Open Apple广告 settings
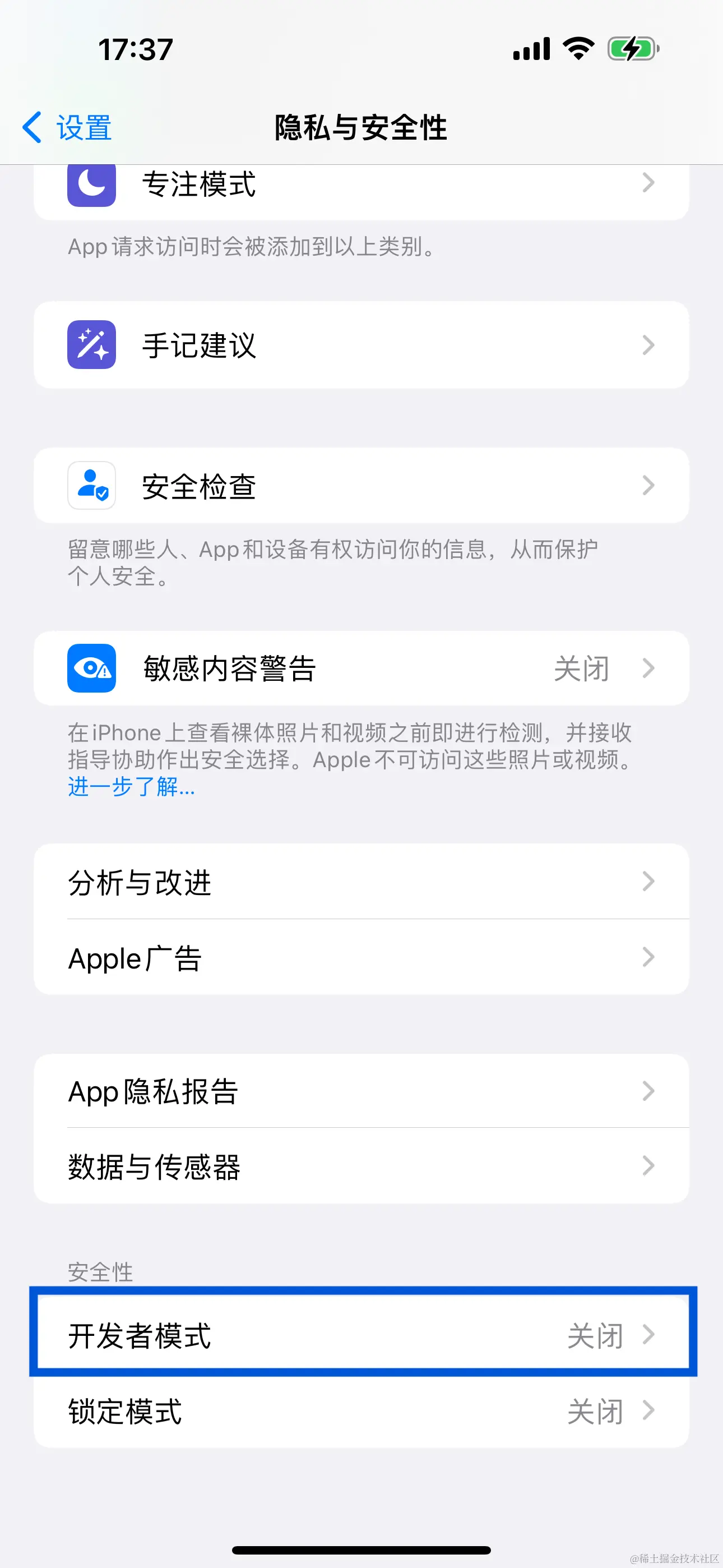This screenshot has height=1568, width=723. (x=360, y=957)
